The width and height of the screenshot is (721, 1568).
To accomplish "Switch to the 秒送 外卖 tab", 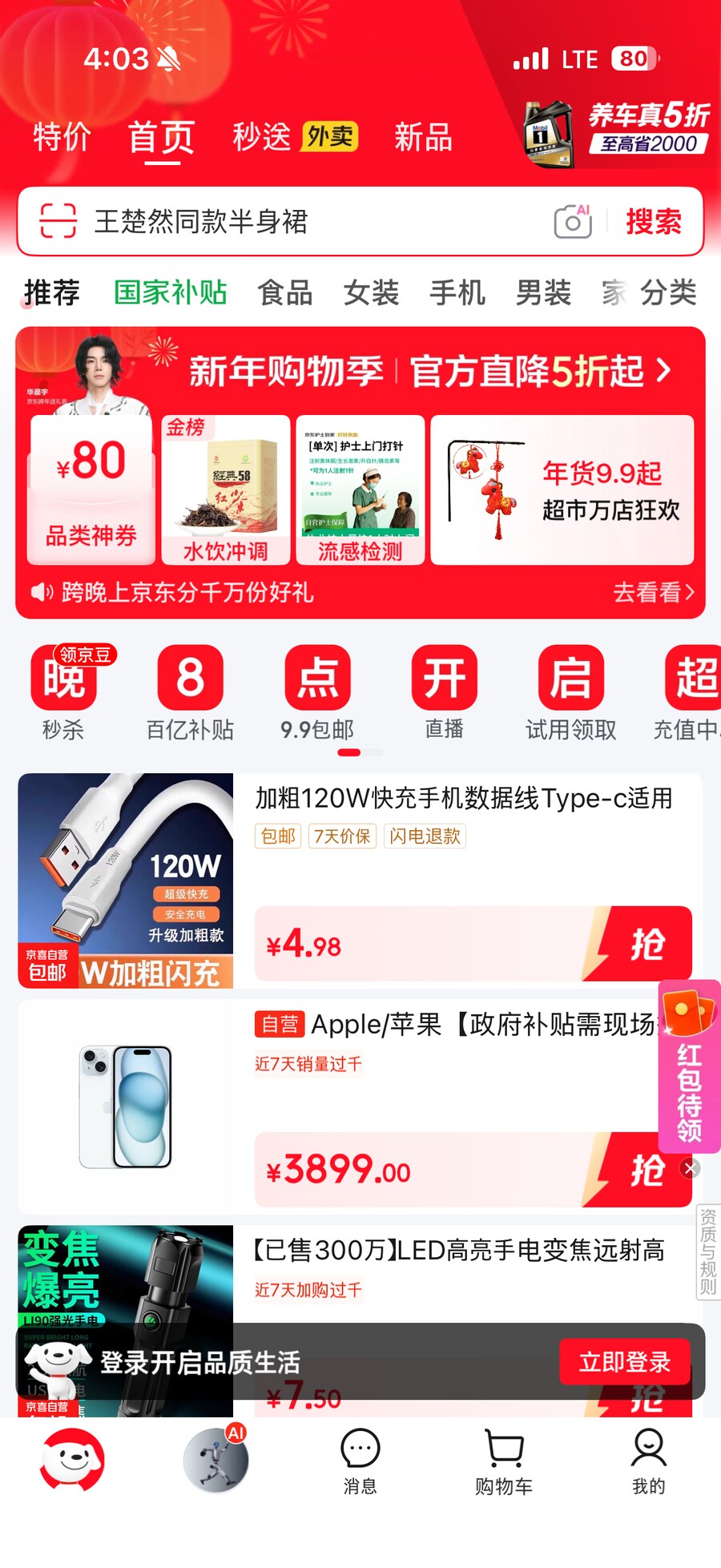I will click(x=294, y=137).
